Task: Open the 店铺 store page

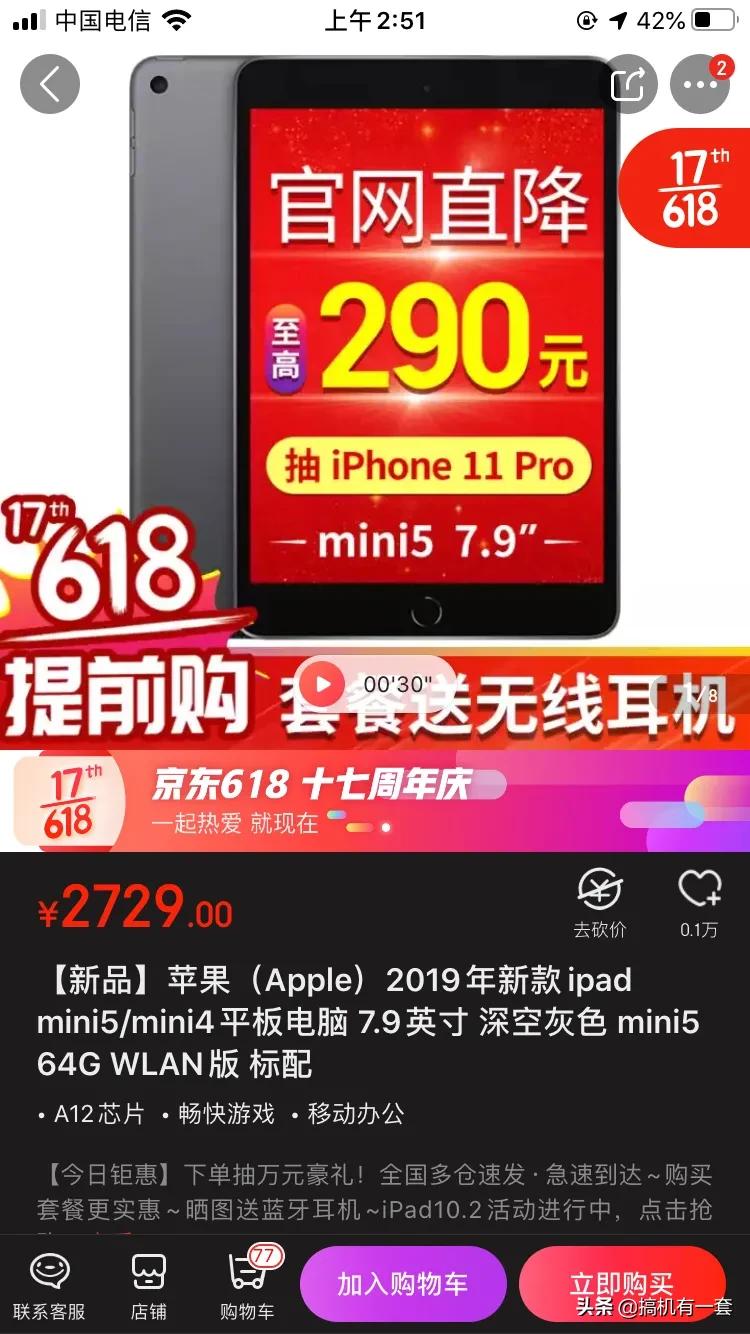Action: click(x=149, y=1287)
